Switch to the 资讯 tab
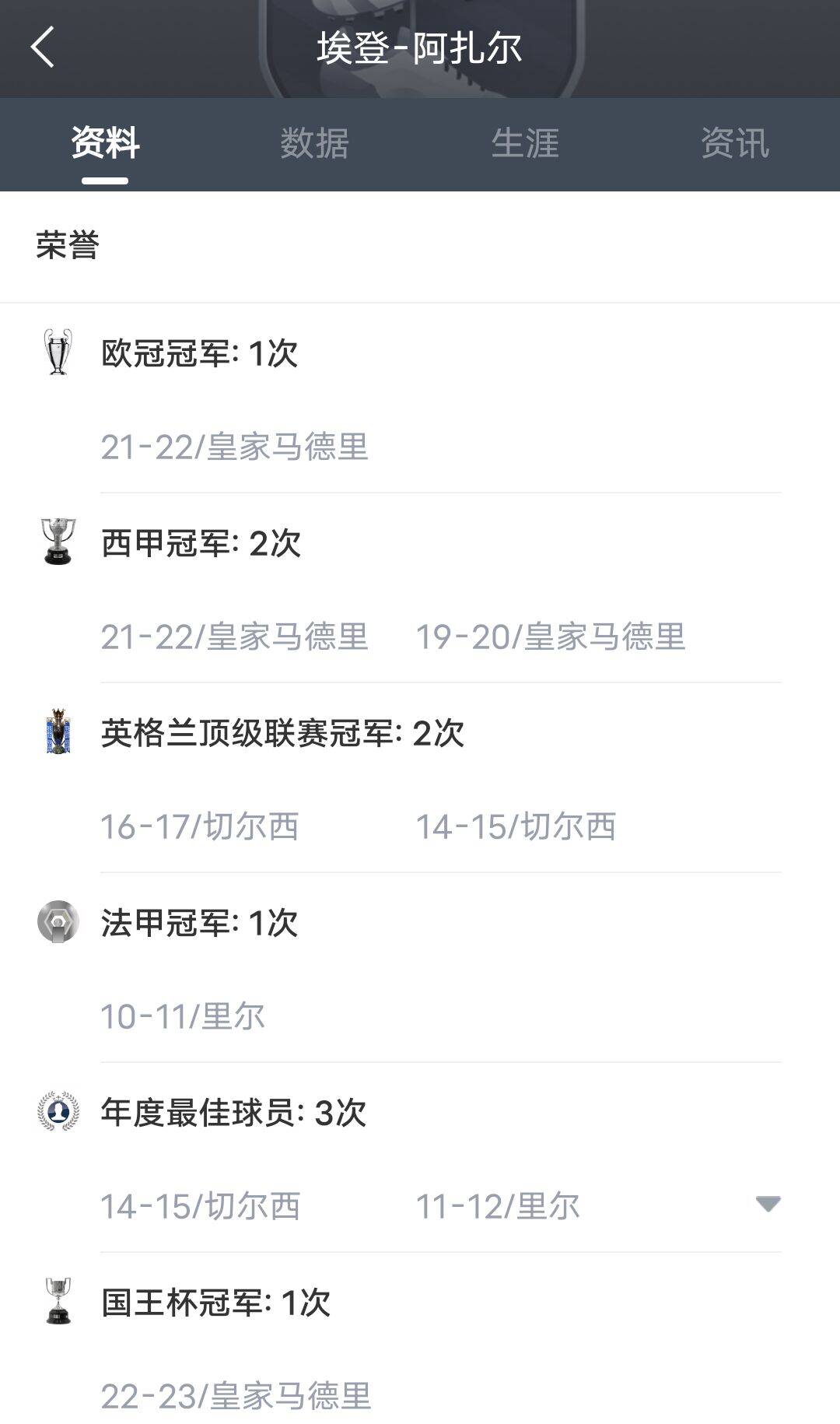840x1424 pixels. click(x=734, y=144)
